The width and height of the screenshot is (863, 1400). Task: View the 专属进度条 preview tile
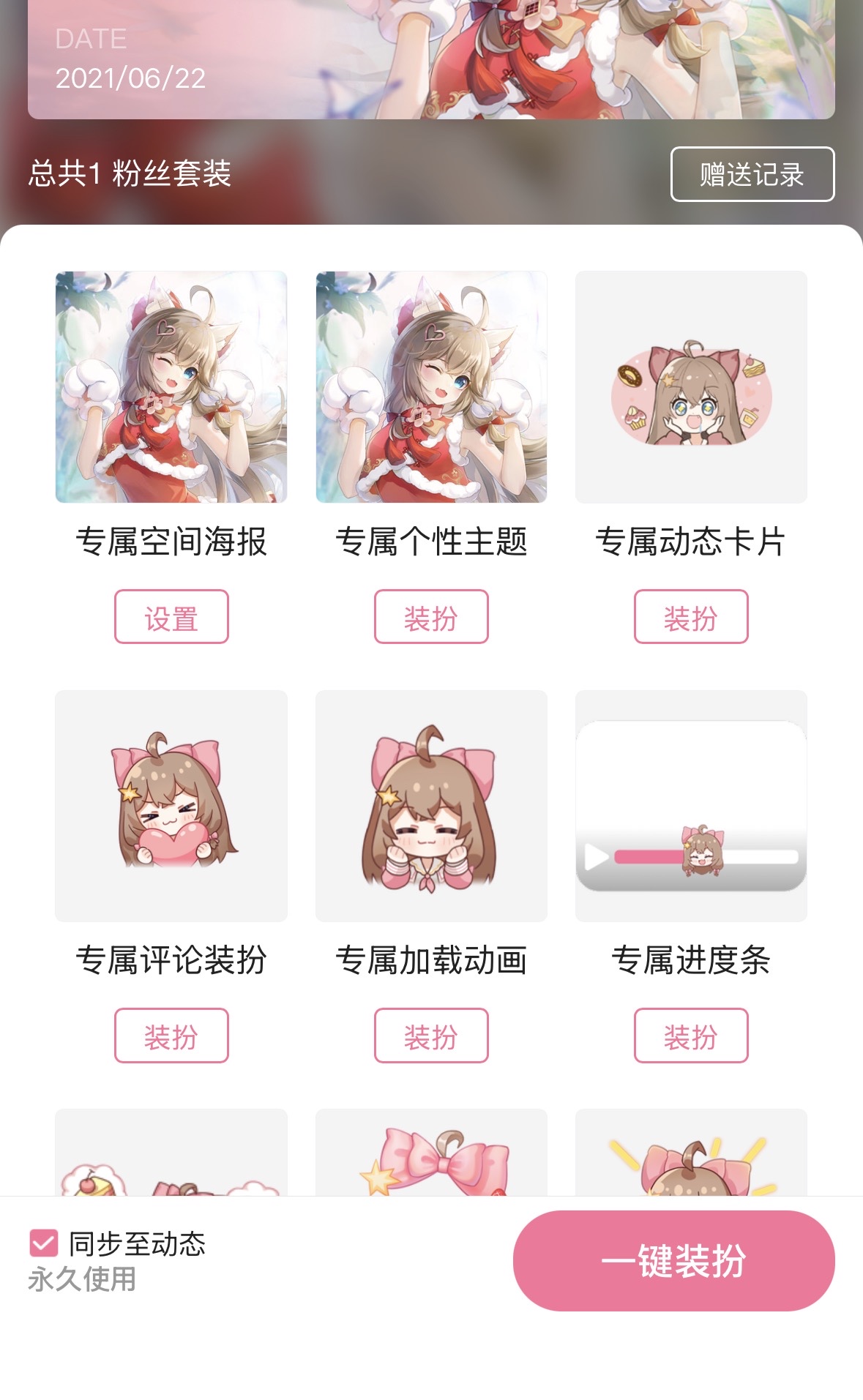coord(691,806)
